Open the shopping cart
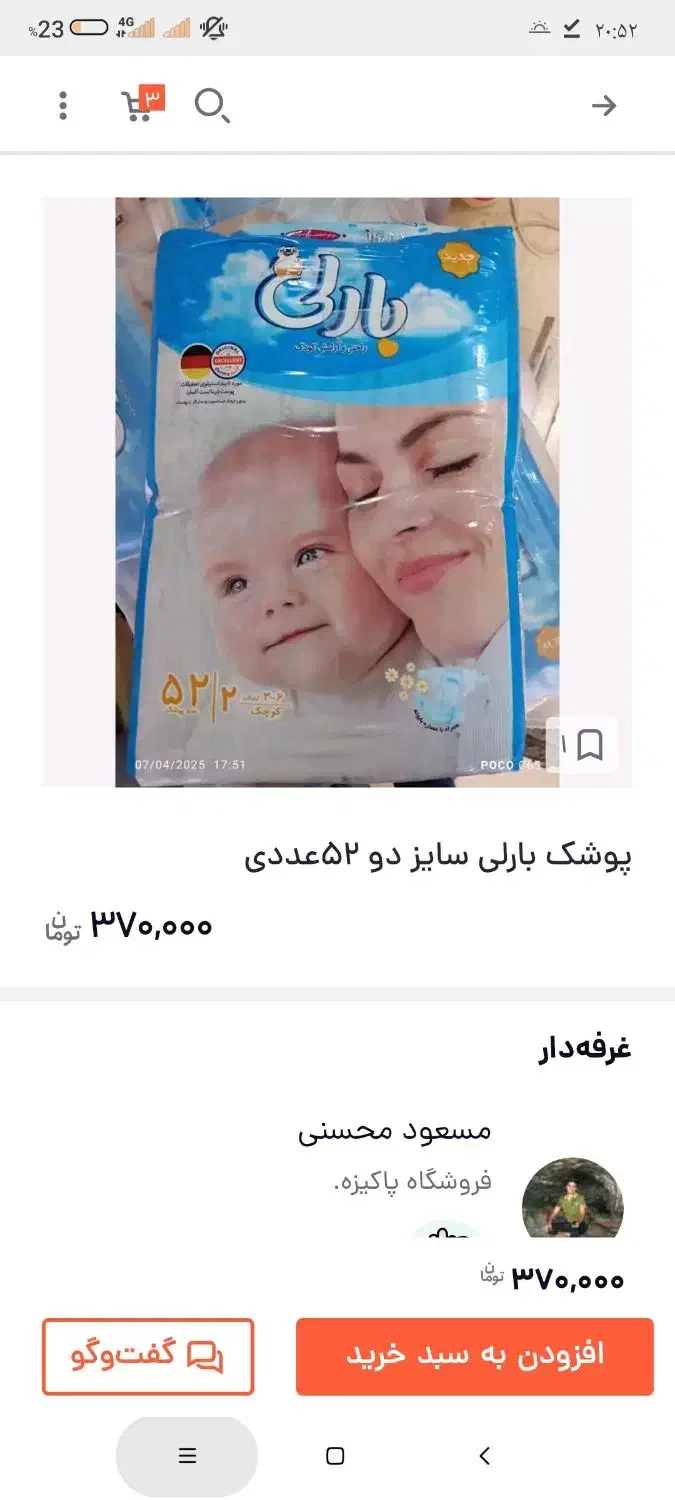The height and width of the screenshot is (1500, 675). tap(140, 104)
